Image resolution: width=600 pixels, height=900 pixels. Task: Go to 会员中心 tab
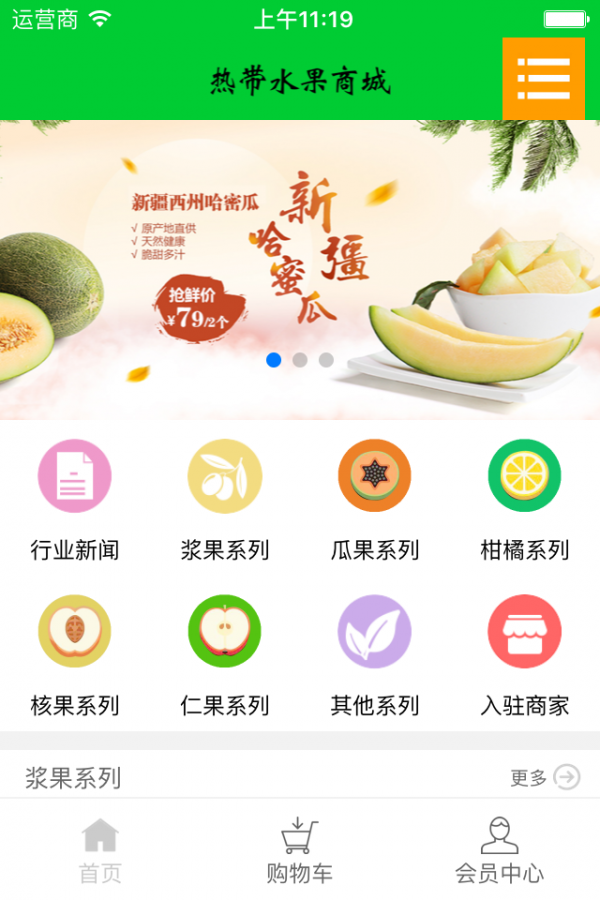[499, 851]
